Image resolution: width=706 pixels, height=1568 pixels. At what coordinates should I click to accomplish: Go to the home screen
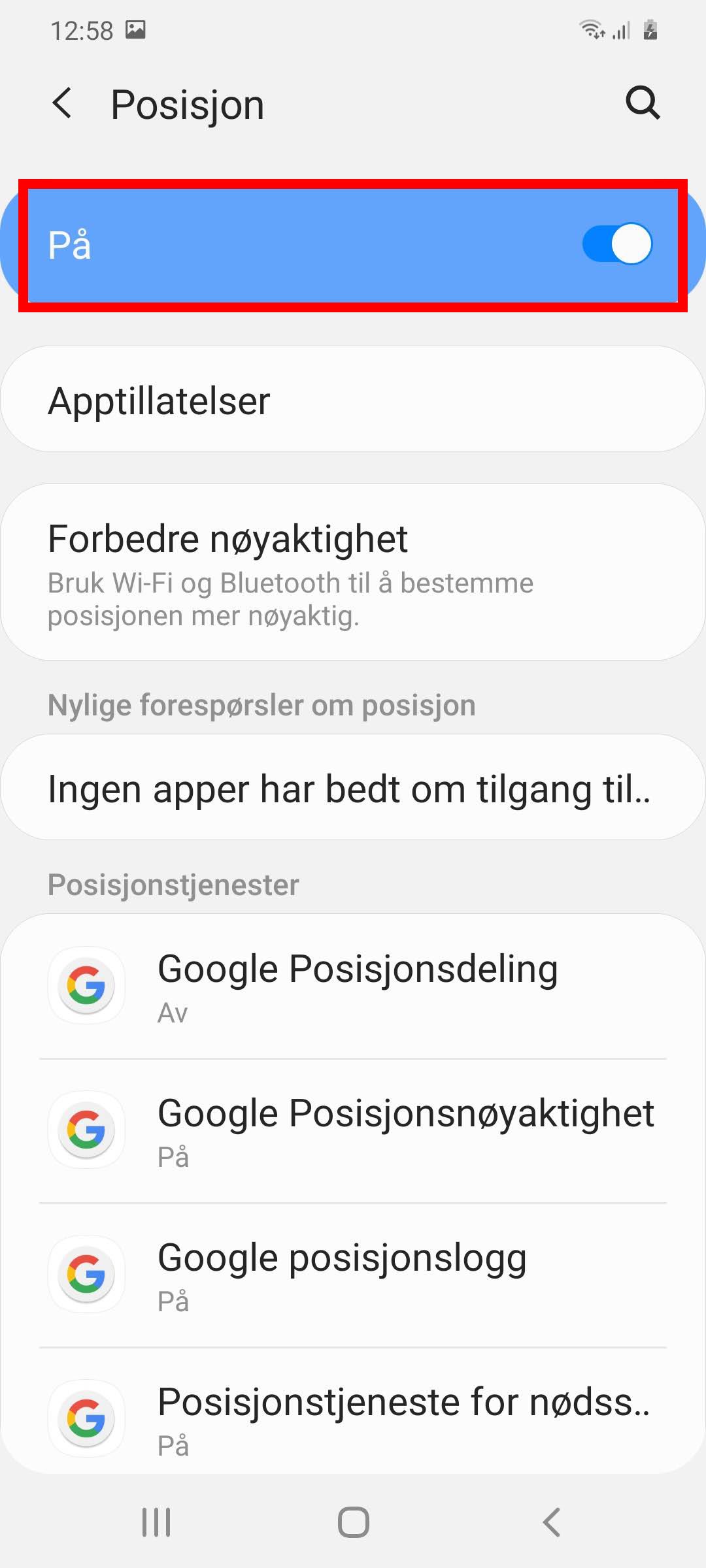point(353,1522)
